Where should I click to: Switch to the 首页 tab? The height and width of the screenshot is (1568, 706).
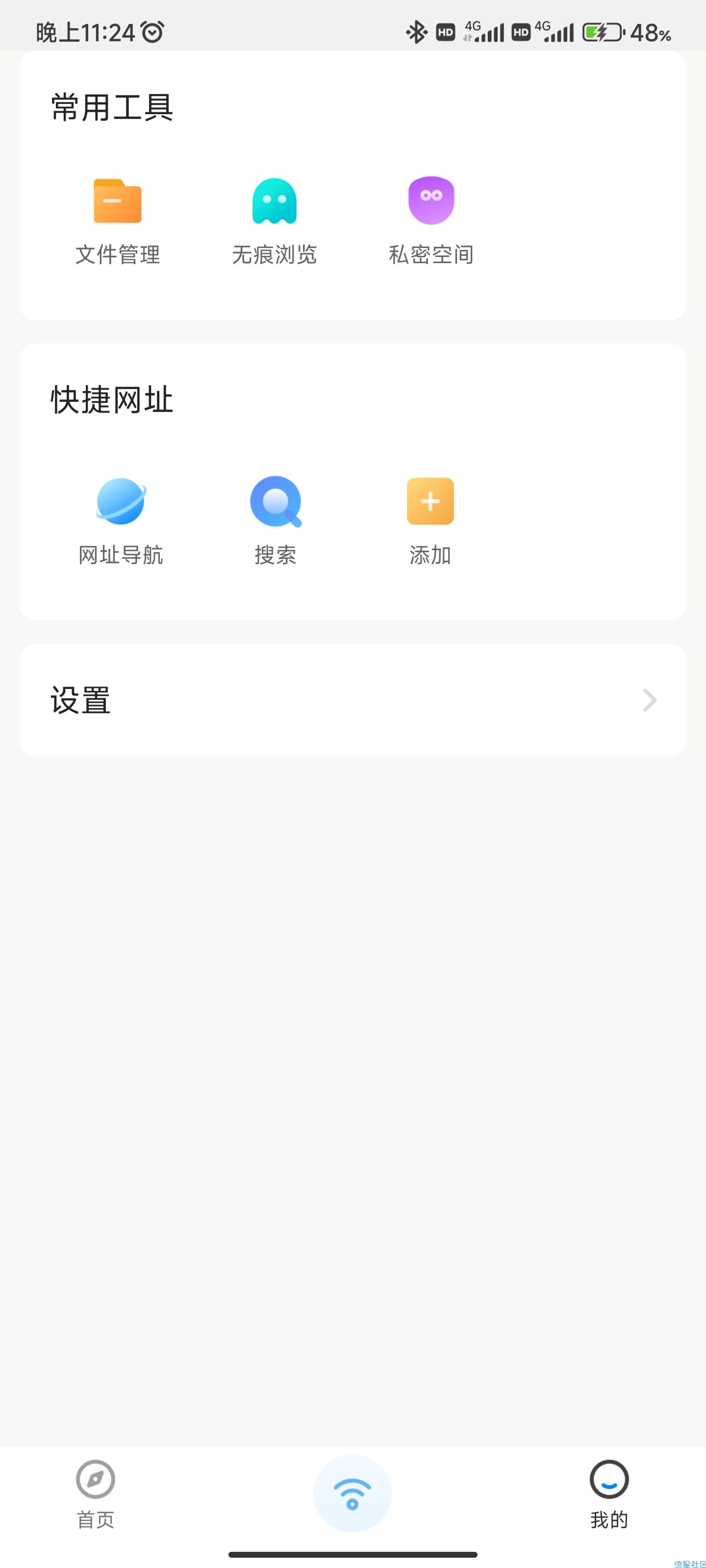click(96, 1494)
